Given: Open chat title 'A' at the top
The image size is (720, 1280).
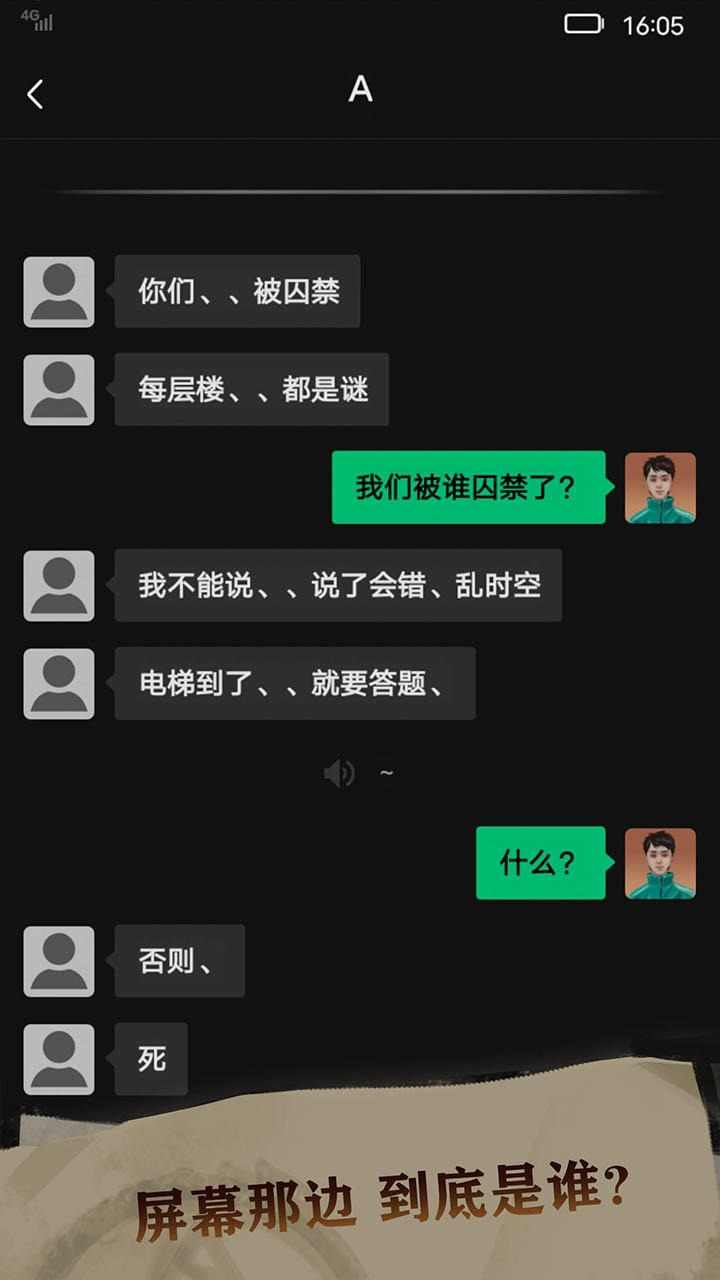Looking at the screenshot, I should (x=359, y=91).
